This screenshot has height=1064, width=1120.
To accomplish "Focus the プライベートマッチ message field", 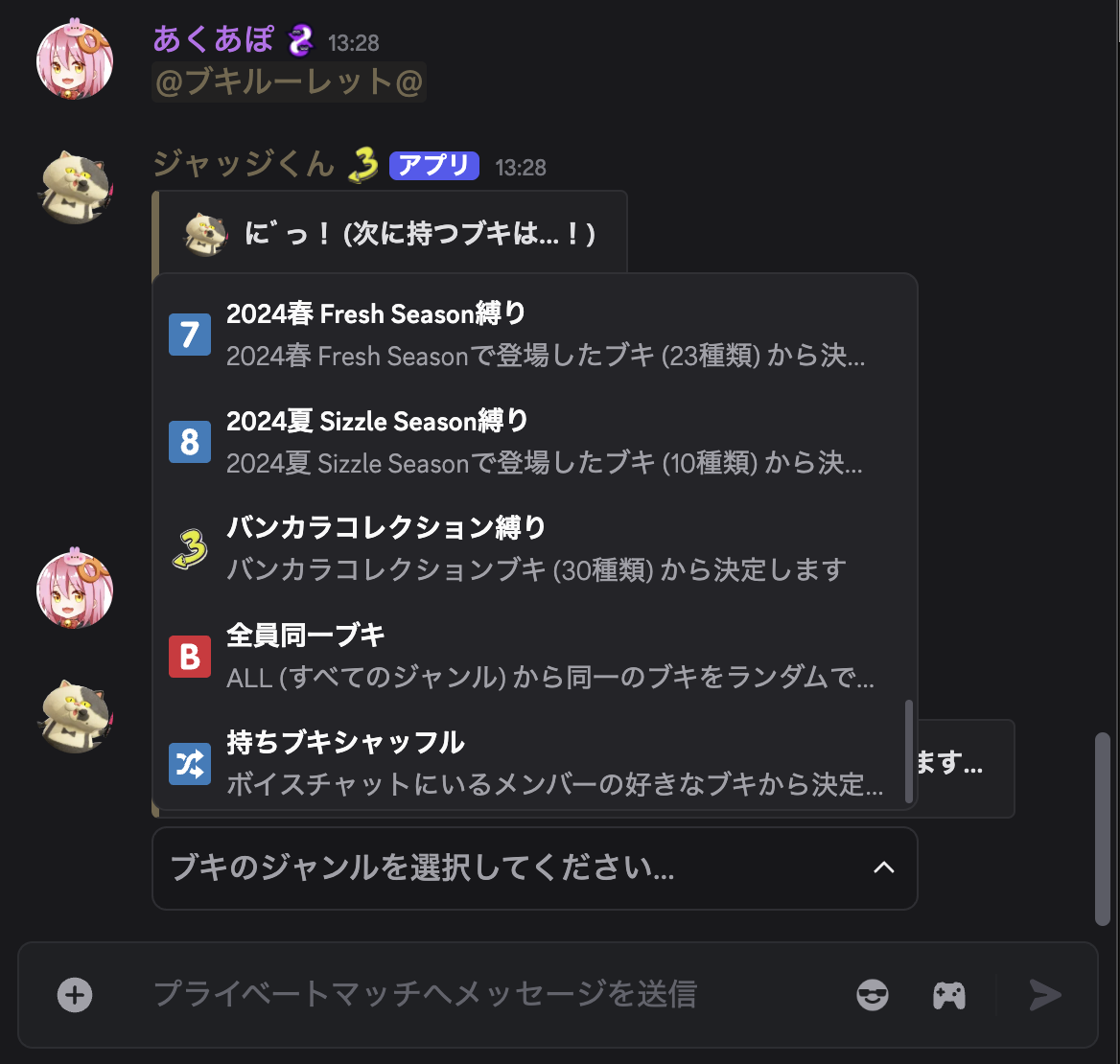I will pyautogui.click(x=479, y=995).
